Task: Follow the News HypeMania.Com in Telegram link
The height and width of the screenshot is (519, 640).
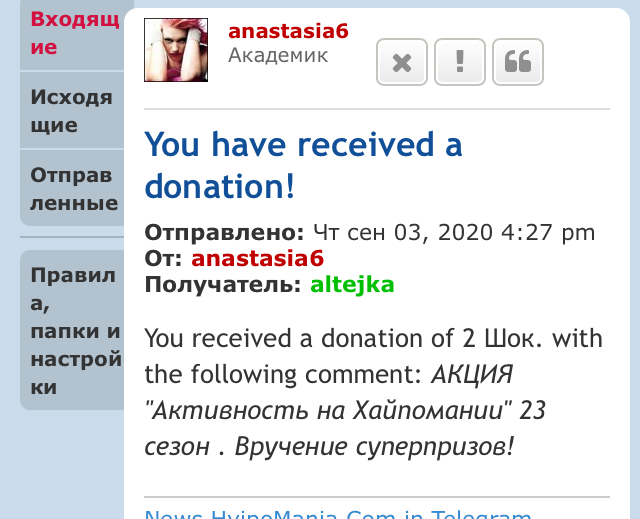Action: tap(338, 513)
